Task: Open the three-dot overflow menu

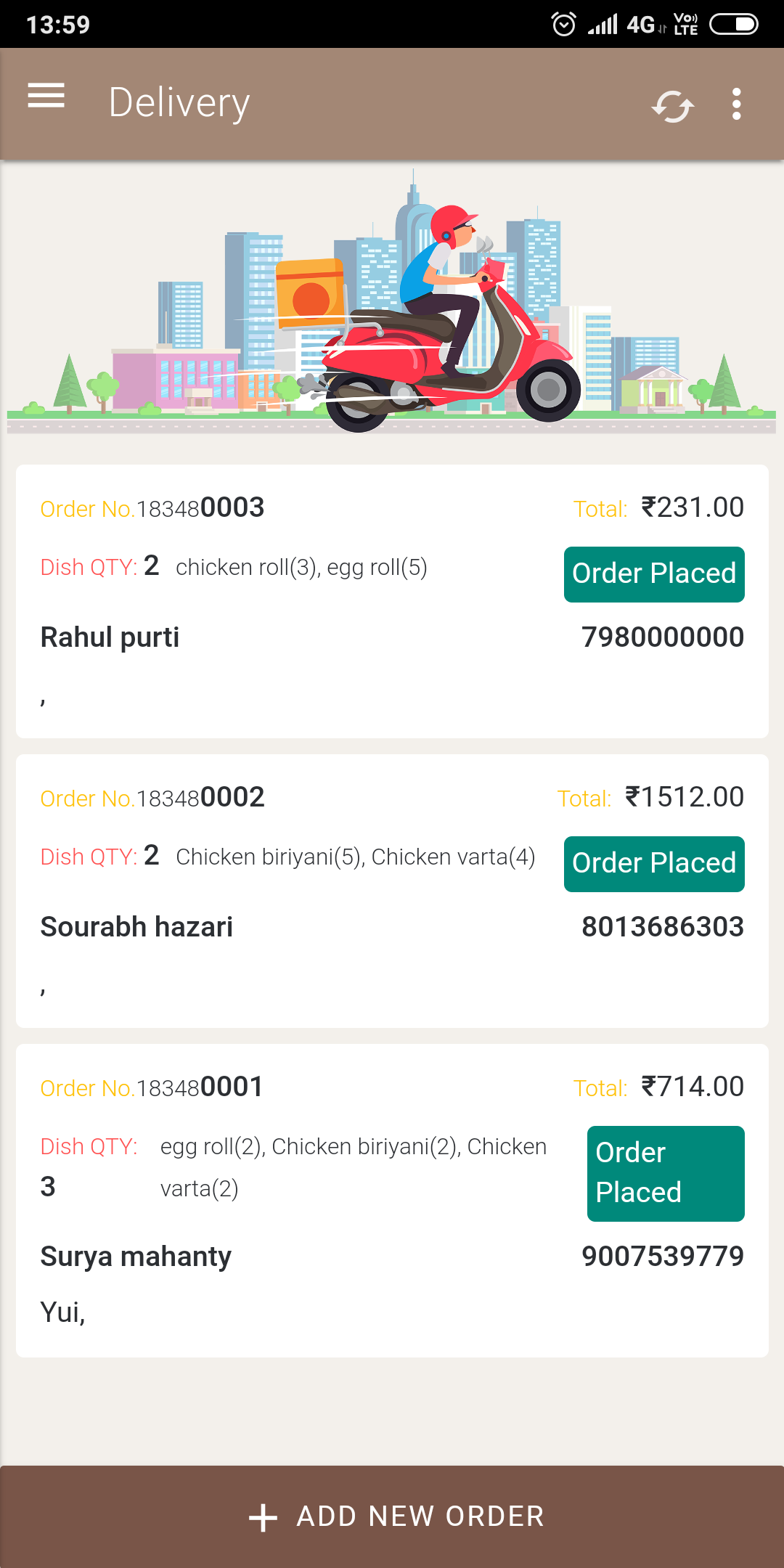Action: [x=736, y=105]
